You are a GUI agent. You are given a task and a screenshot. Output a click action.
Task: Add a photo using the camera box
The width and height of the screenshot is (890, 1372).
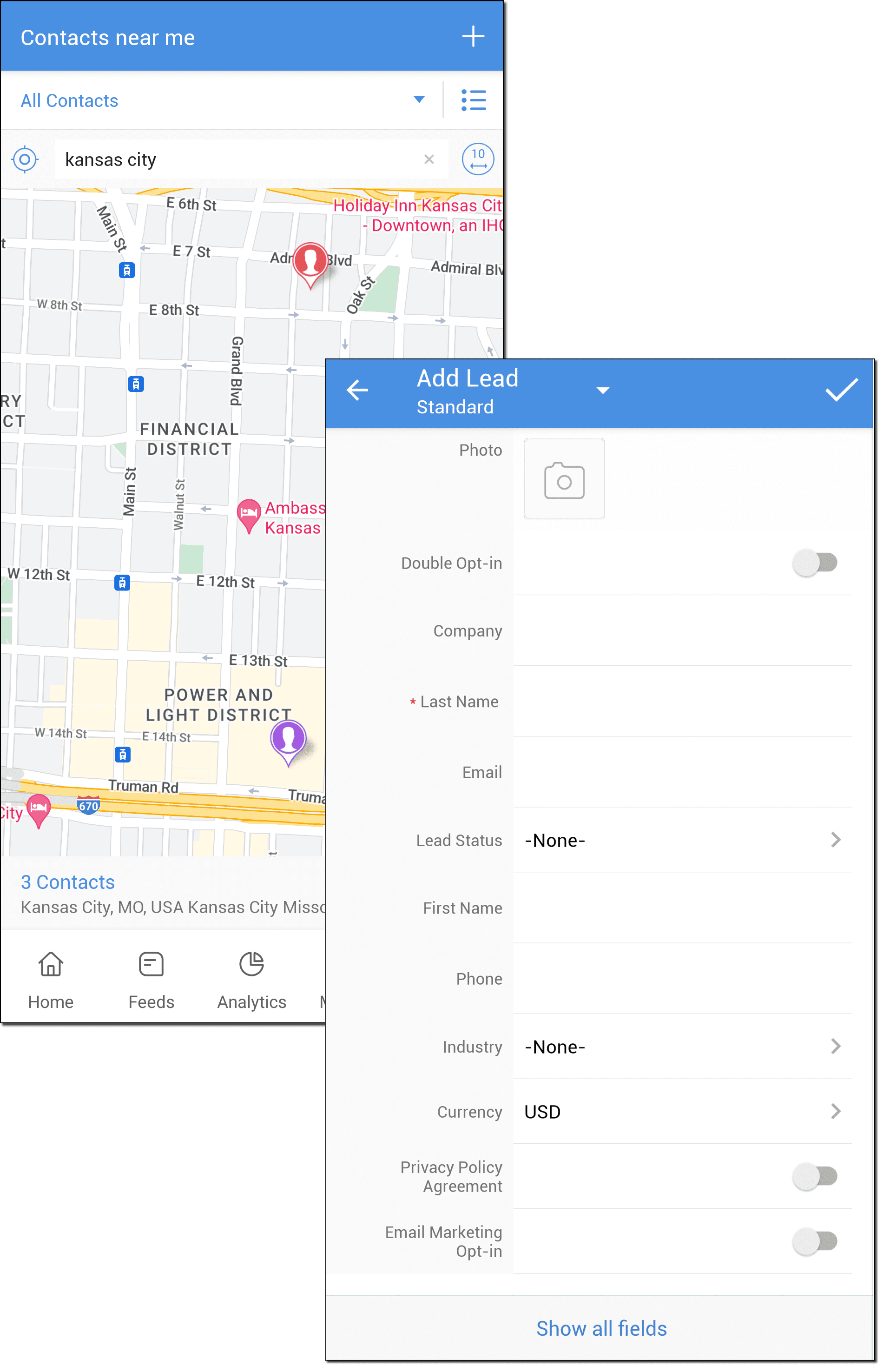point(564,479)
